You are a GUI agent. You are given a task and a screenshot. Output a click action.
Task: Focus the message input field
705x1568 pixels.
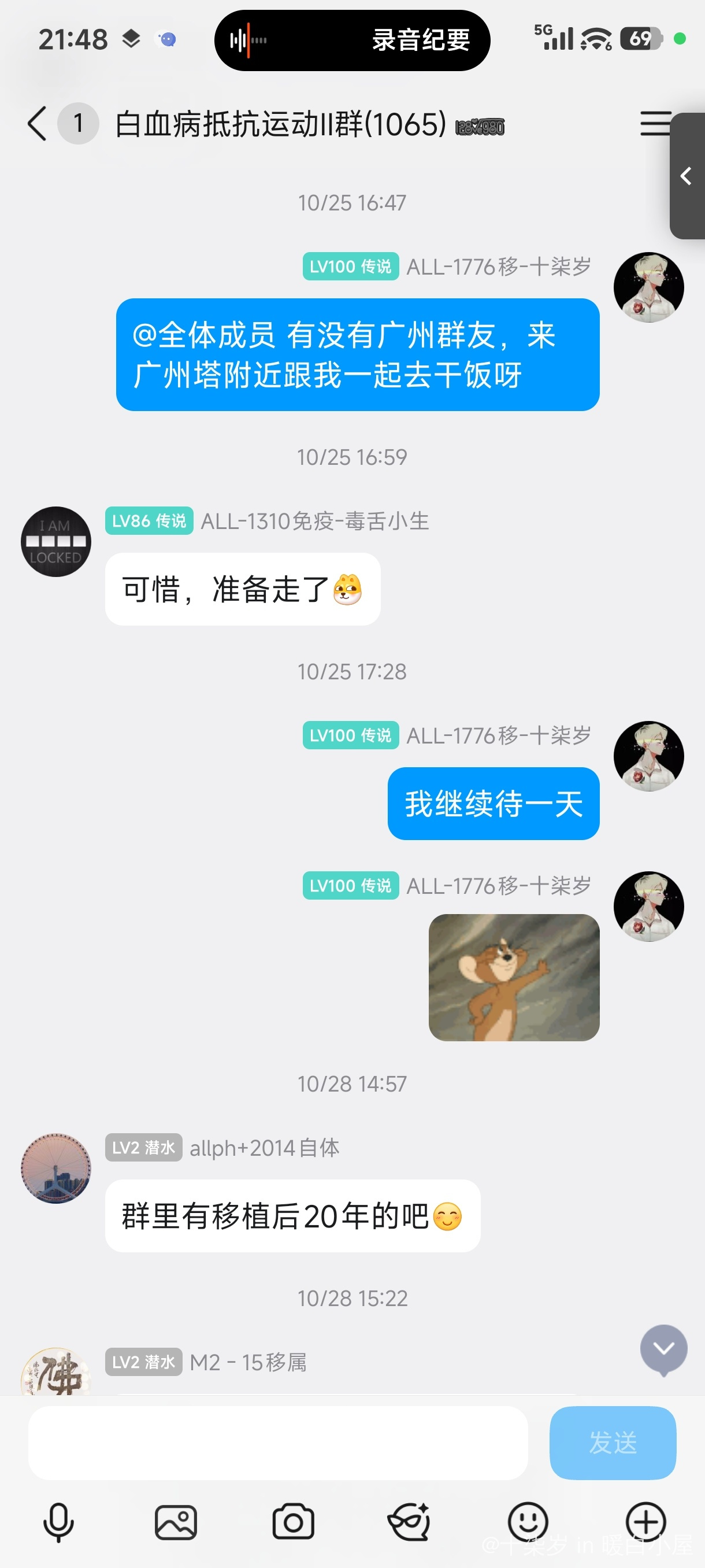tap(277, 1443)
